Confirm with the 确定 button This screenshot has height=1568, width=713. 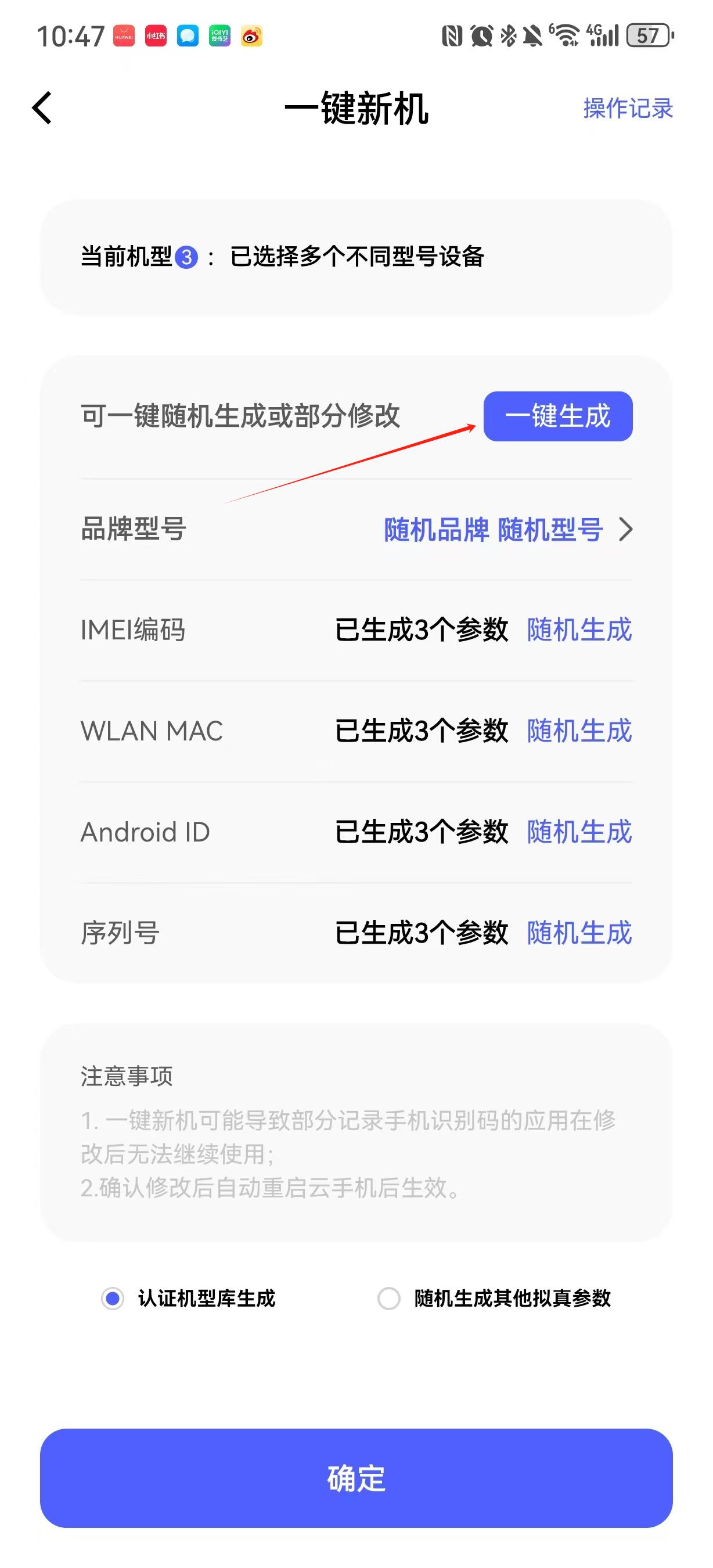point(356,1479)
